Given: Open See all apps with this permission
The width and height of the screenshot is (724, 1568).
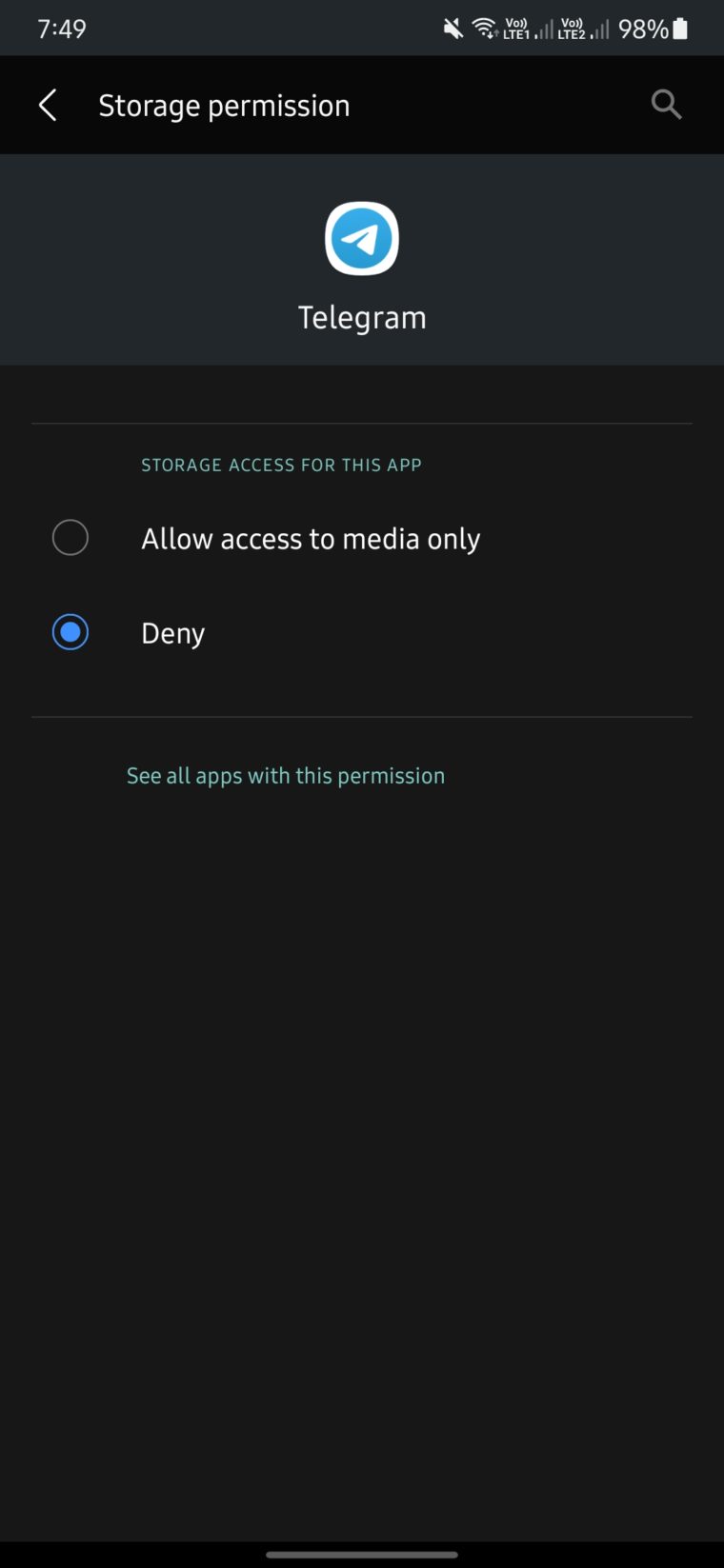Looking at the screenshot, I should tap(285, 775).
